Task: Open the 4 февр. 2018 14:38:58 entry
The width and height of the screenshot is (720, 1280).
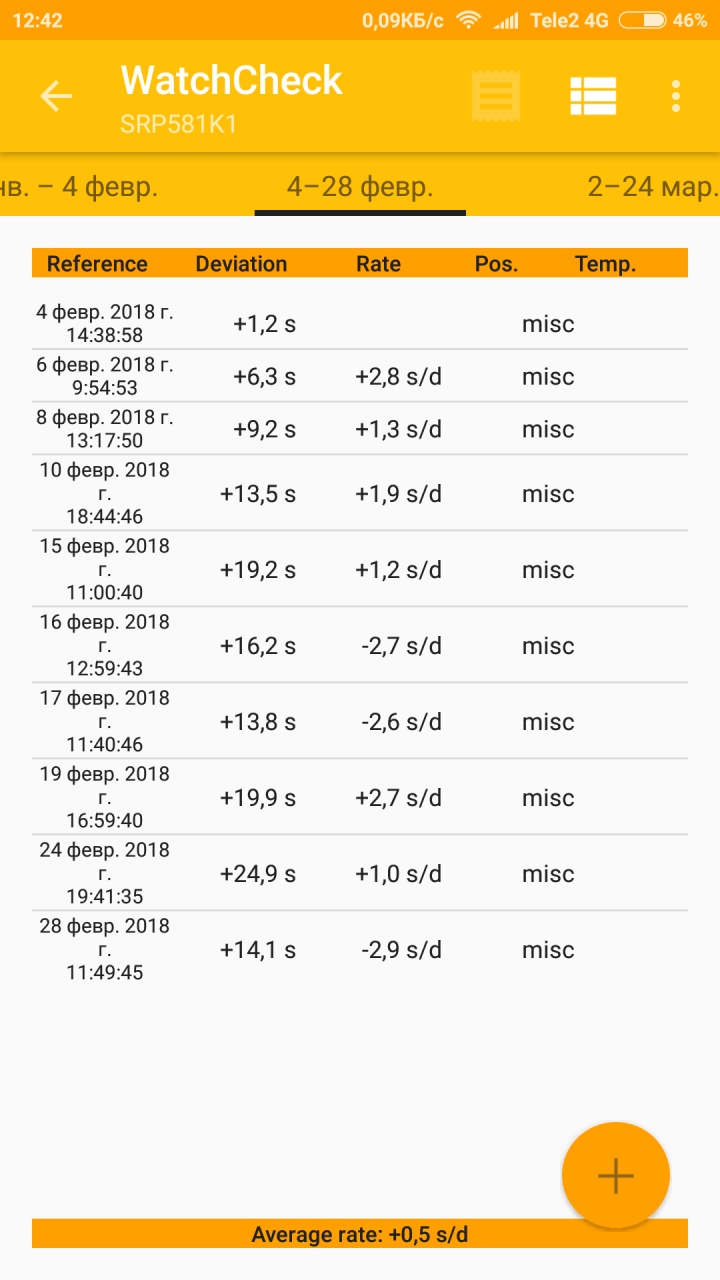Action: coord(360,324)
